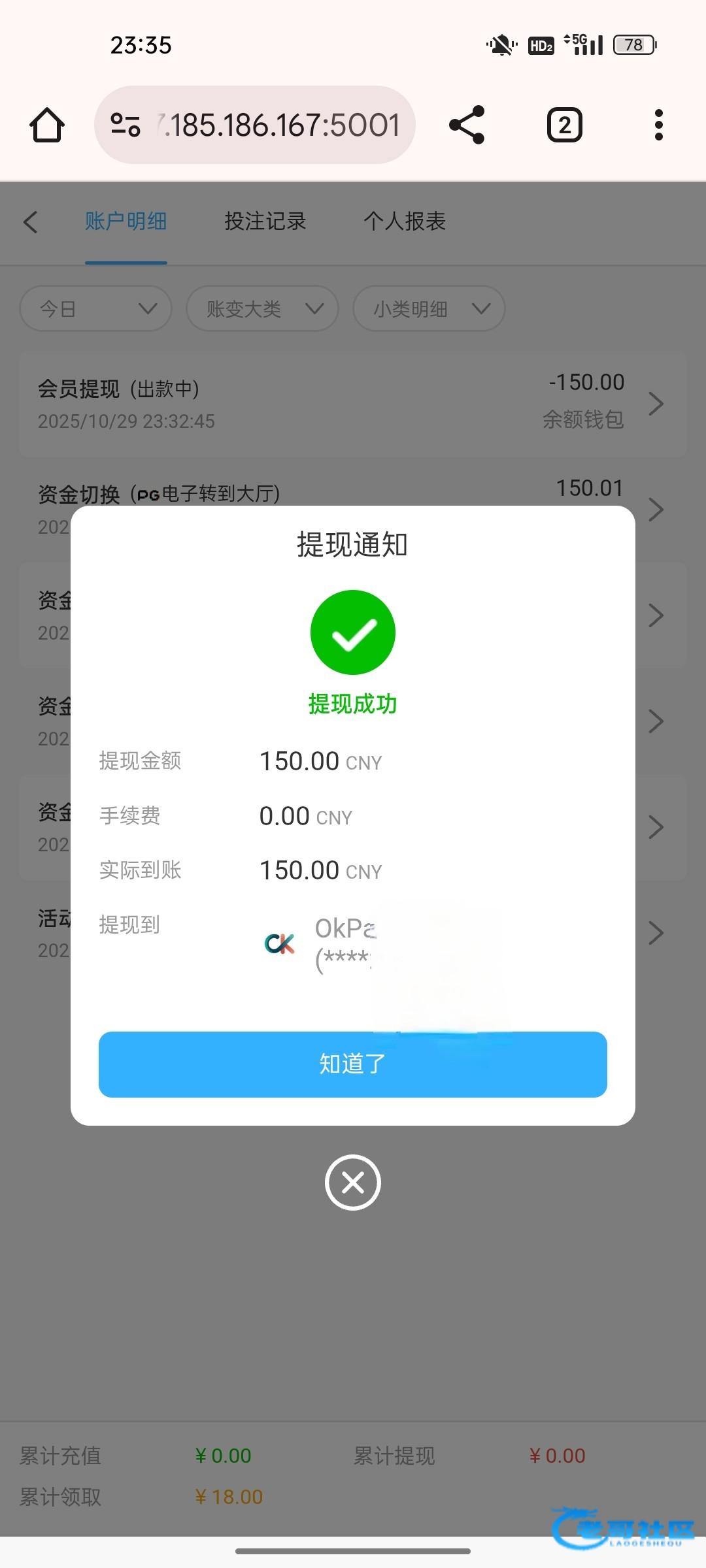The height and width of the screenshot is (1568, 706).
Task: Expand the 今日 date dropdown
Action: pos(96,308)
